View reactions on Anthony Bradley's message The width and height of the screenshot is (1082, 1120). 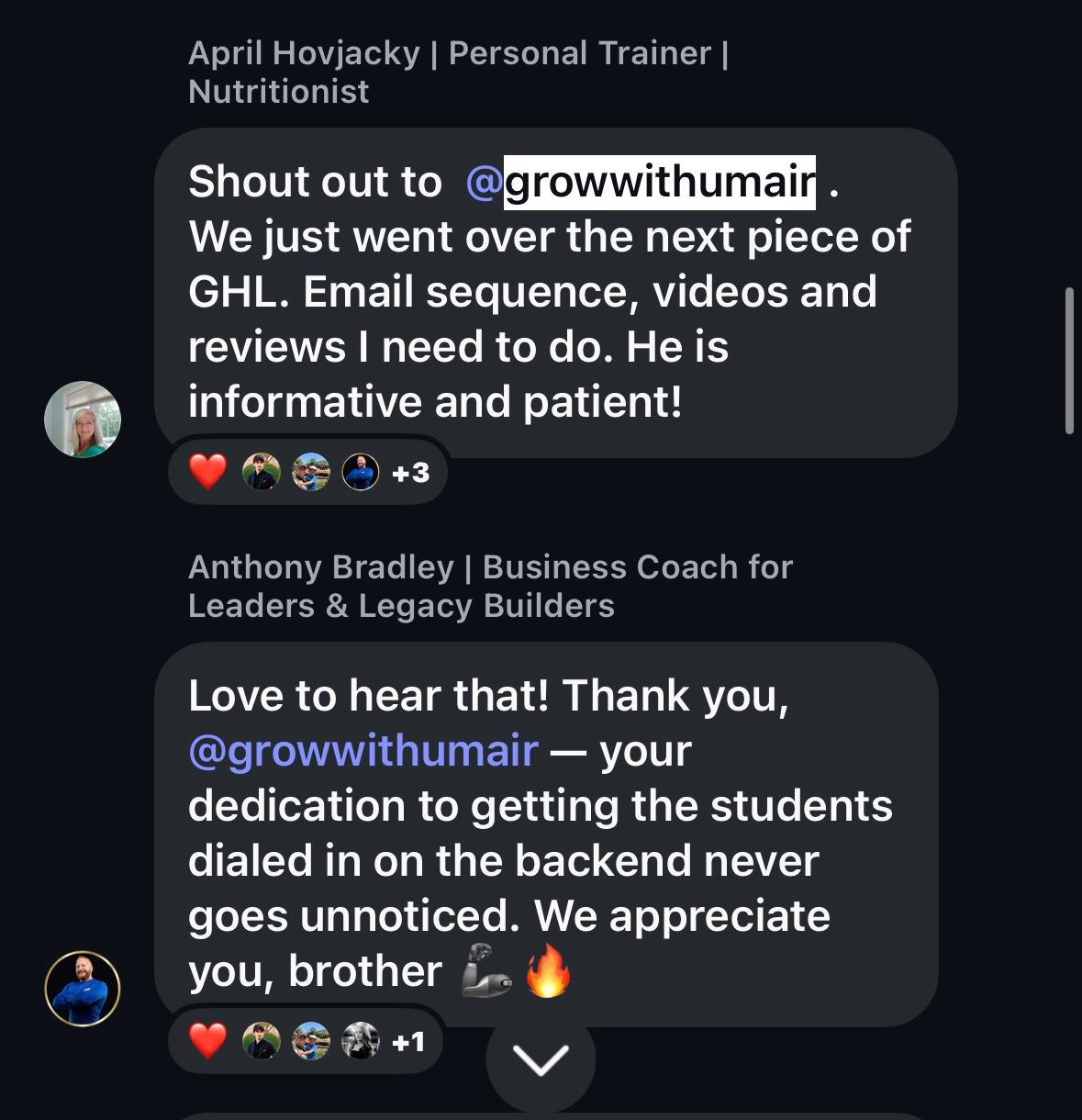(x=307, y=1041)
